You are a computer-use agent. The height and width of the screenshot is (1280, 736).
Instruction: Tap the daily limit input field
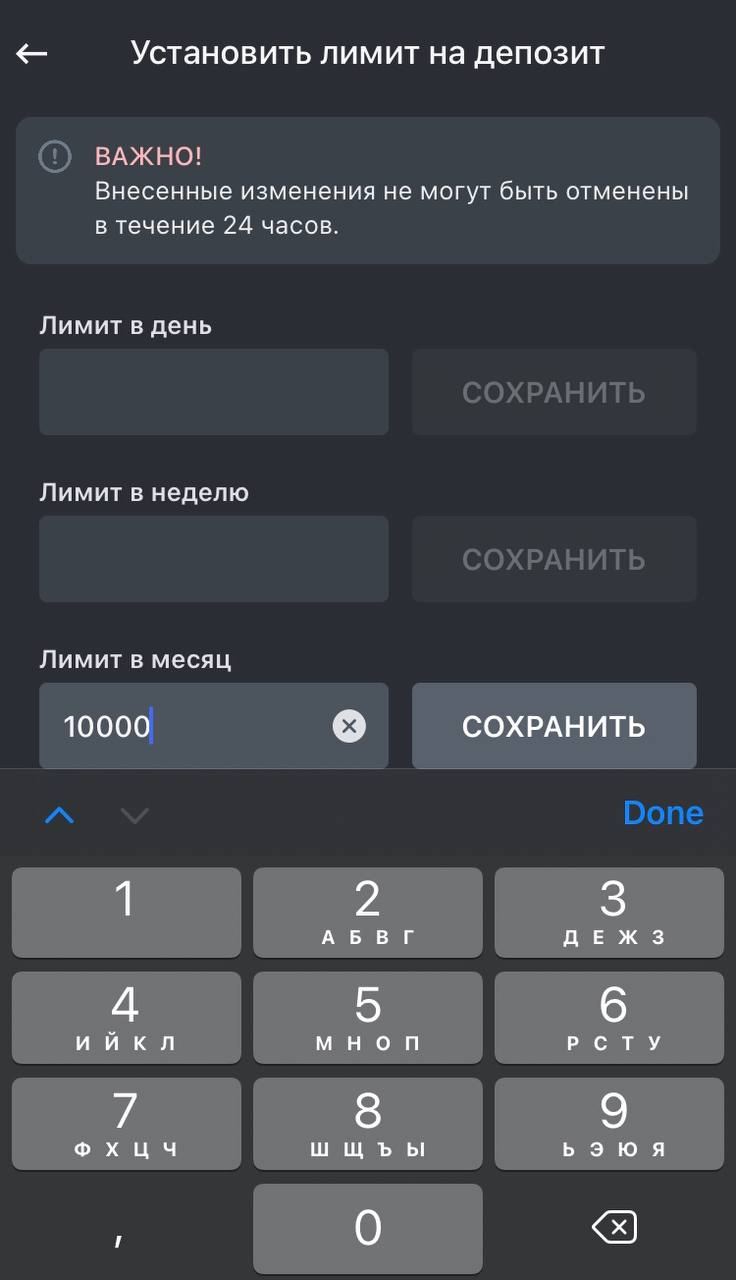(213, 392)
